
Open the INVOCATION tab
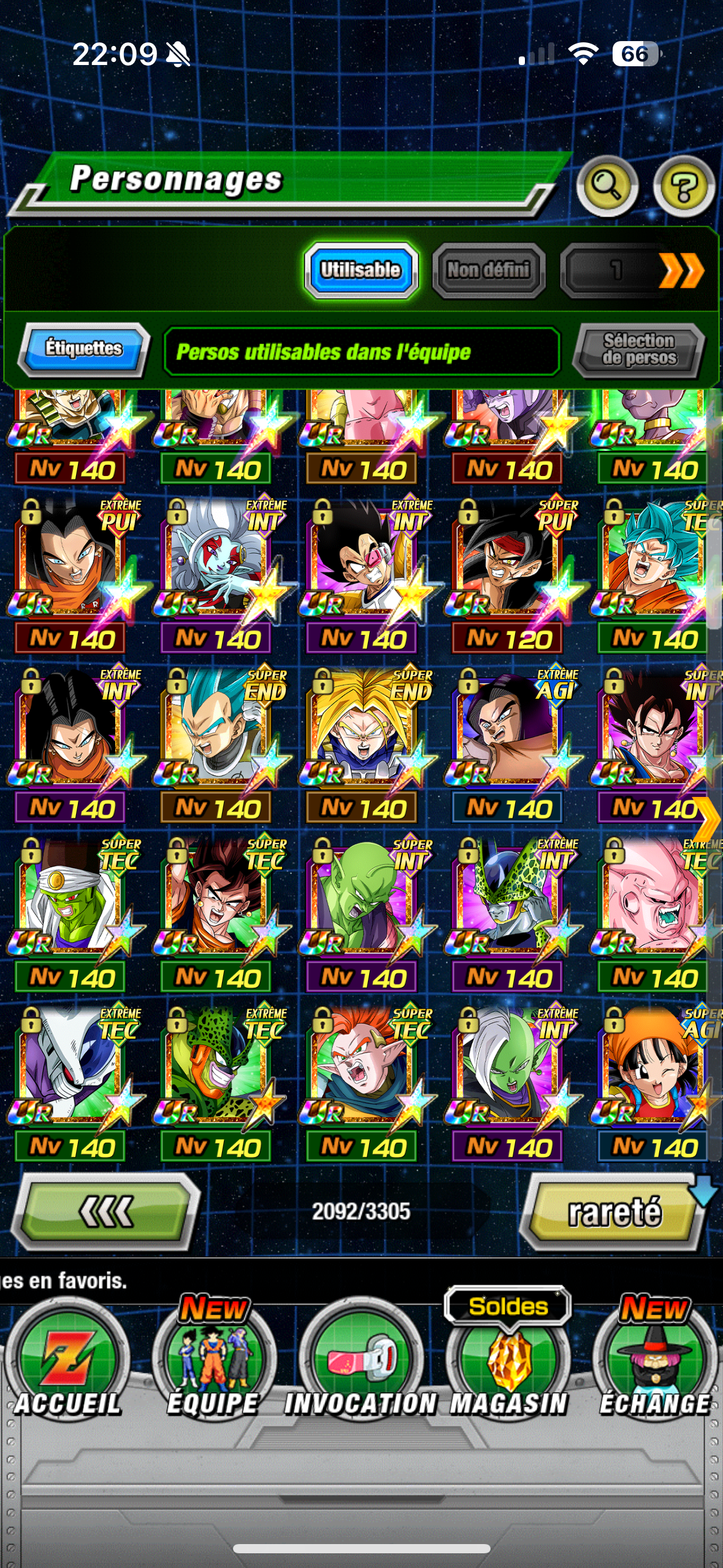(x=361, y=1369)
